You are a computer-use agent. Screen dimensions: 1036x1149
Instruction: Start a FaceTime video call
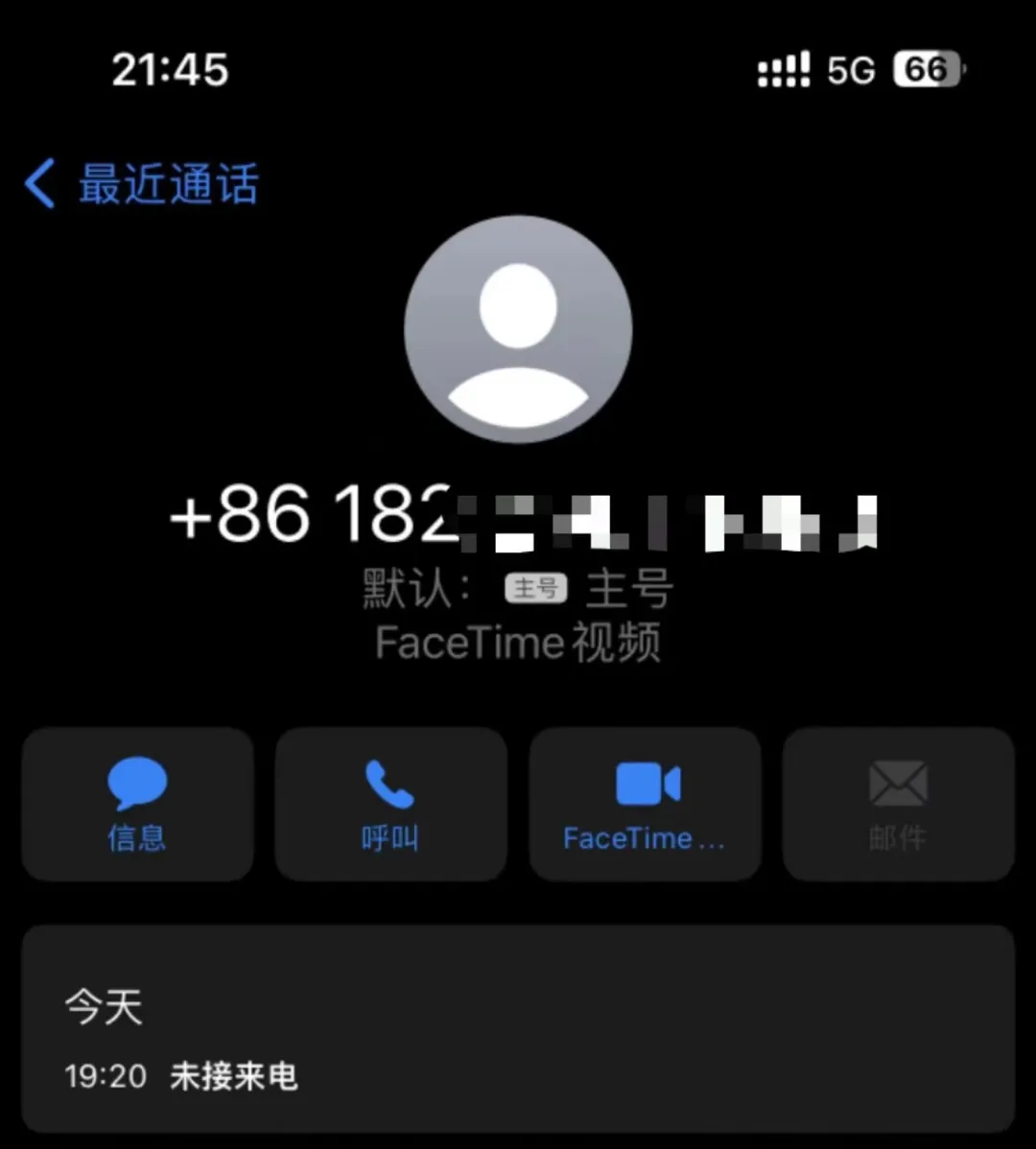pyautogui.click(x=645, y=804)
